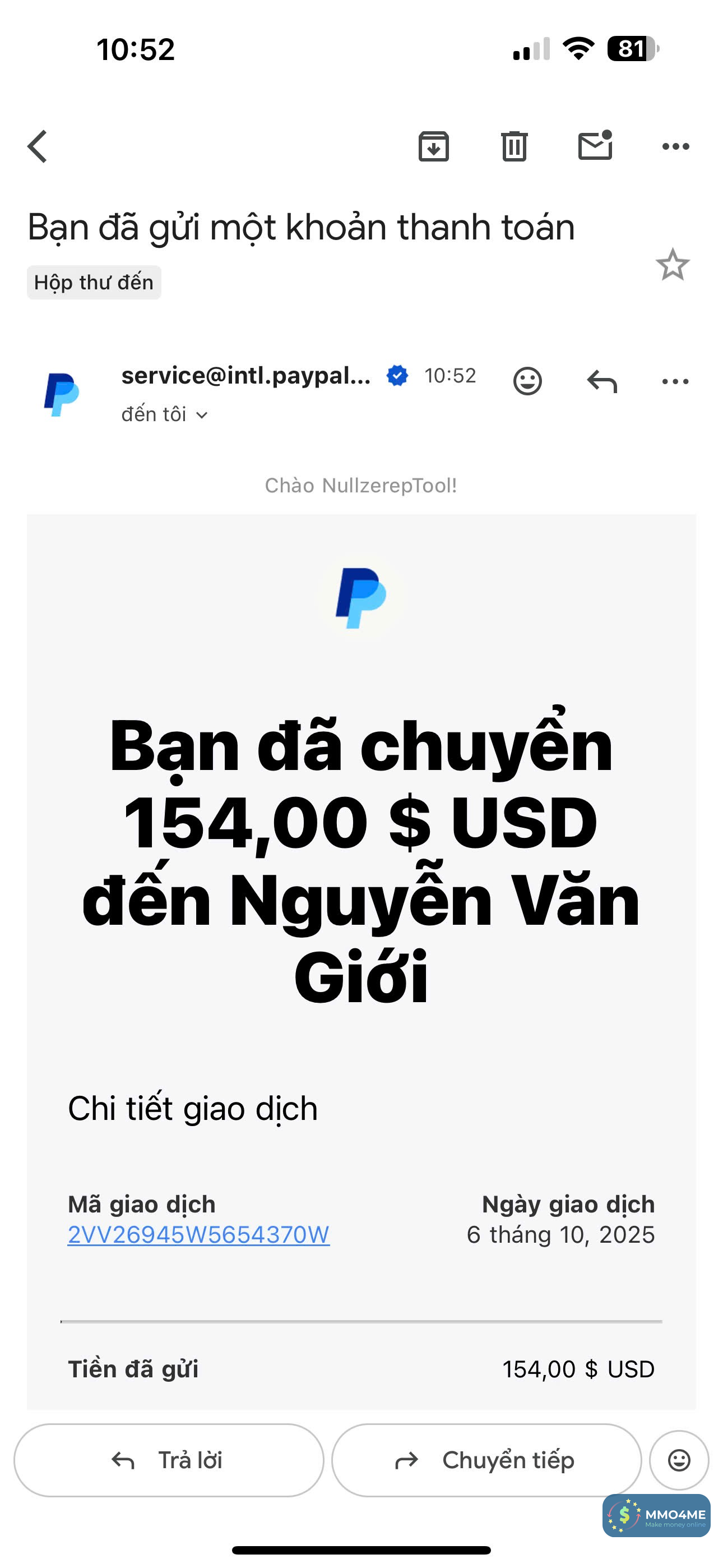The image size is (723, 1568).
Task: Archive this email
Action: point(433,147)
